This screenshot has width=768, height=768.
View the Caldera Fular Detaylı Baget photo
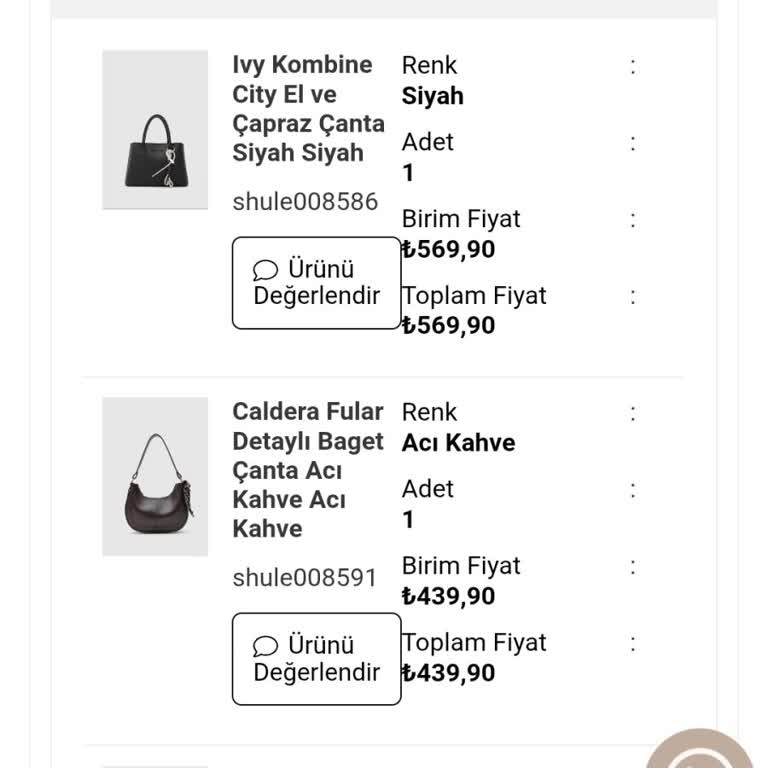tap(155, 477)
